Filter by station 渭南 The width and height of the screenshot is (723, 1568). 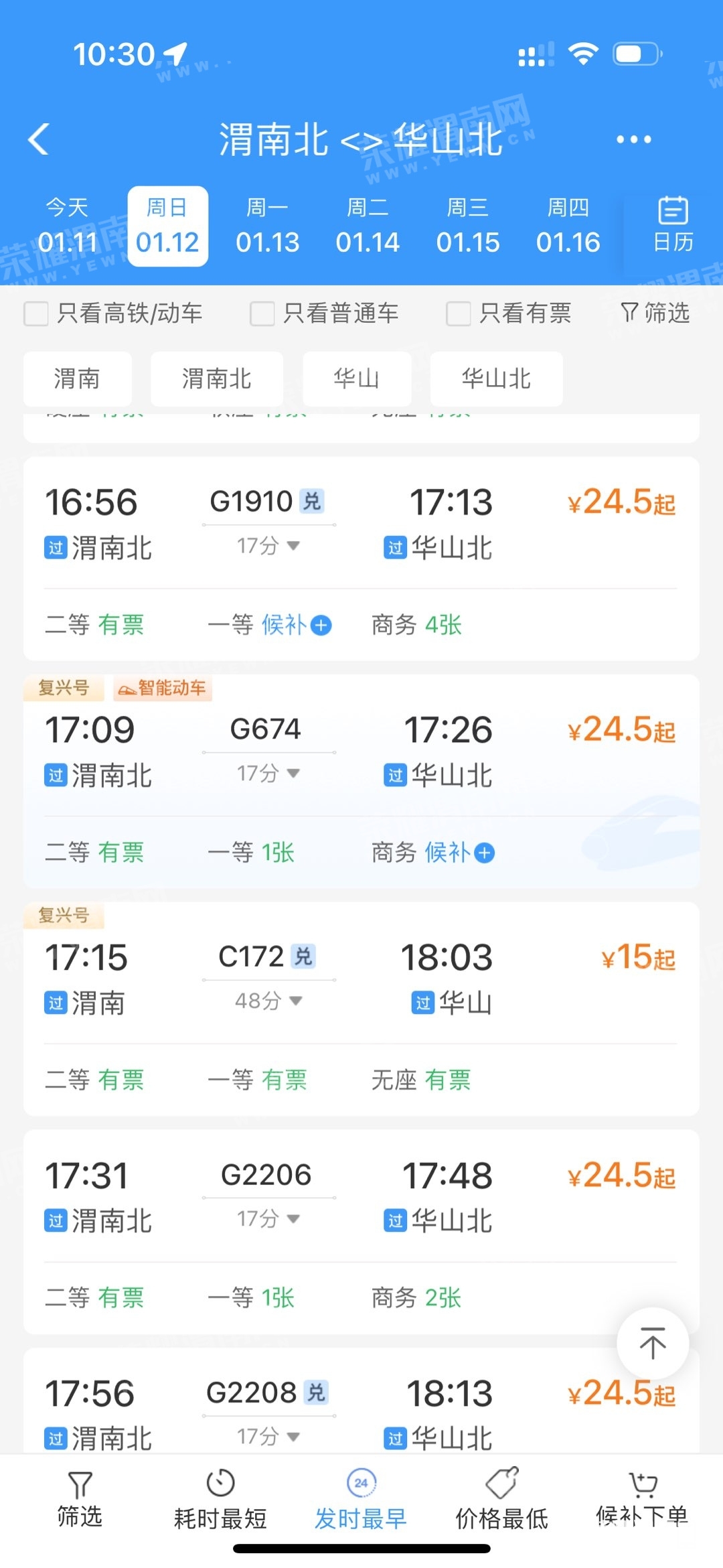click(77, 379)
